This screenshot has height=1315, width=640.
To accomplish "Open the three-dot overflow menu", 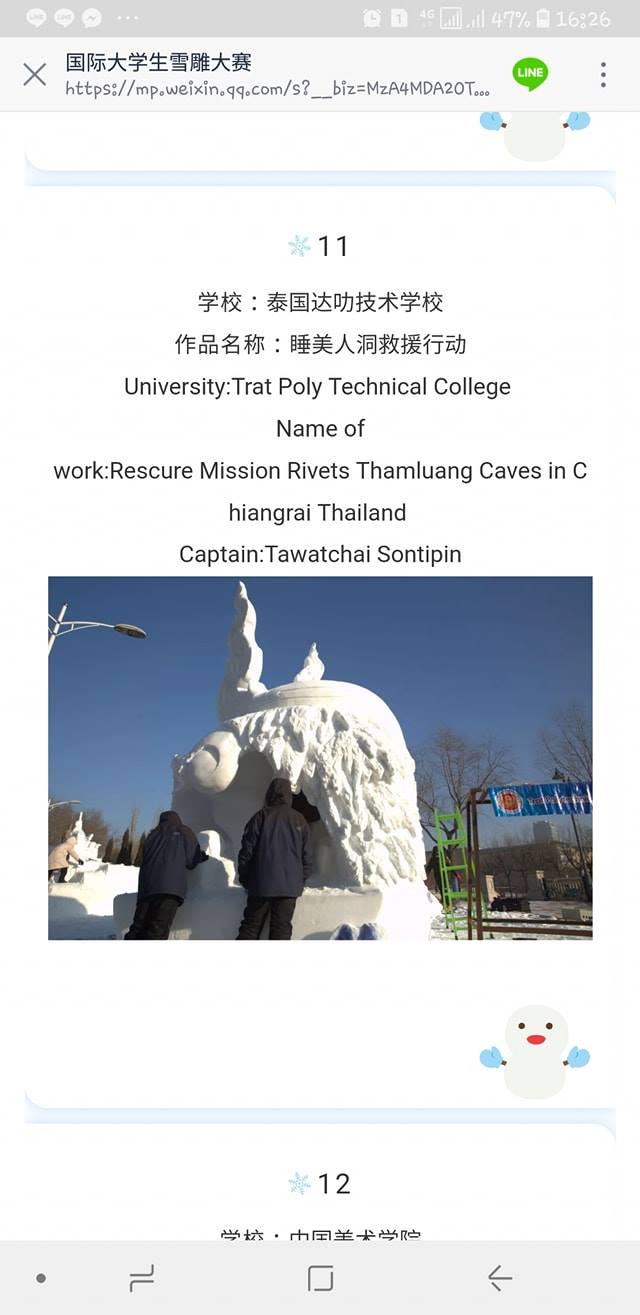I will coord(603,75).
